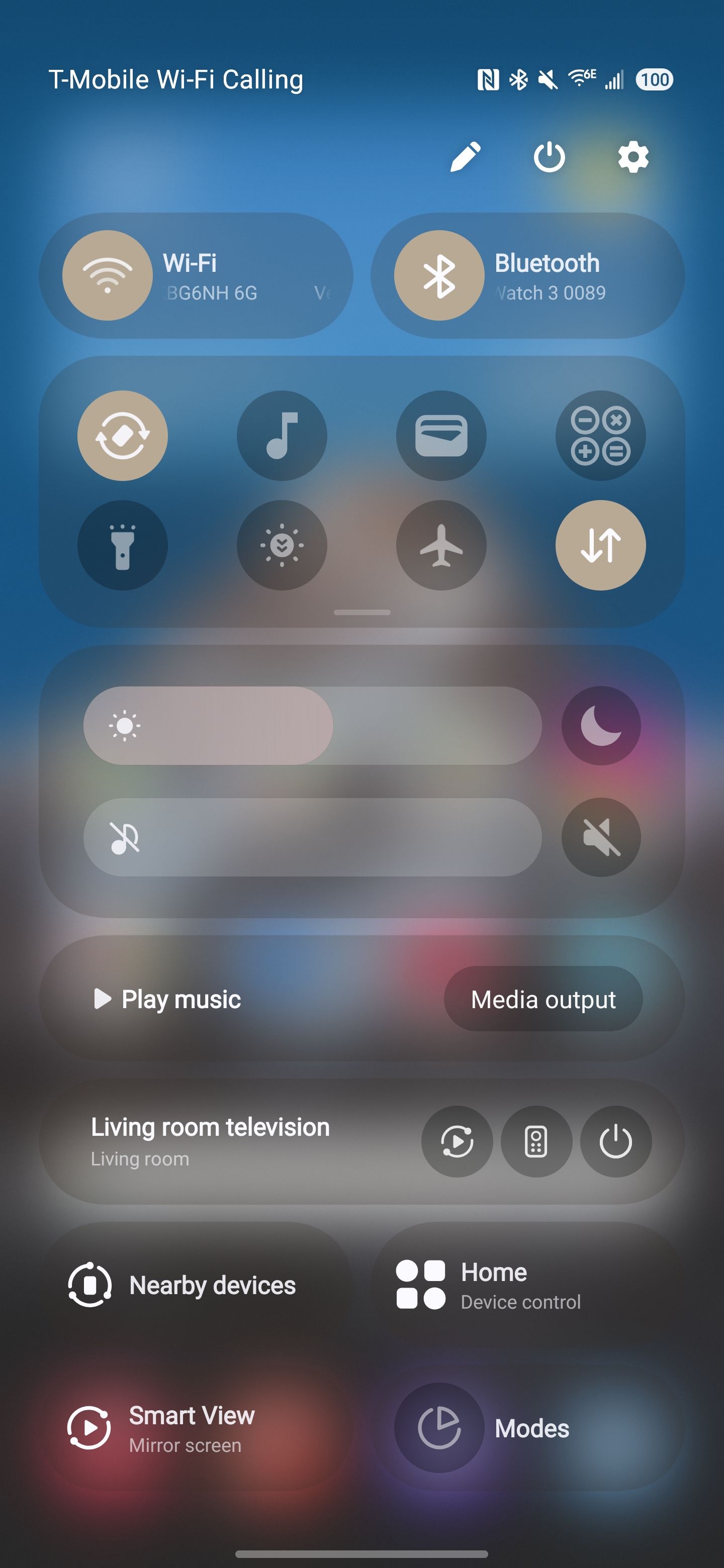Open the power menu icon
The image size is (724, 1568).
tap(549, 156)
